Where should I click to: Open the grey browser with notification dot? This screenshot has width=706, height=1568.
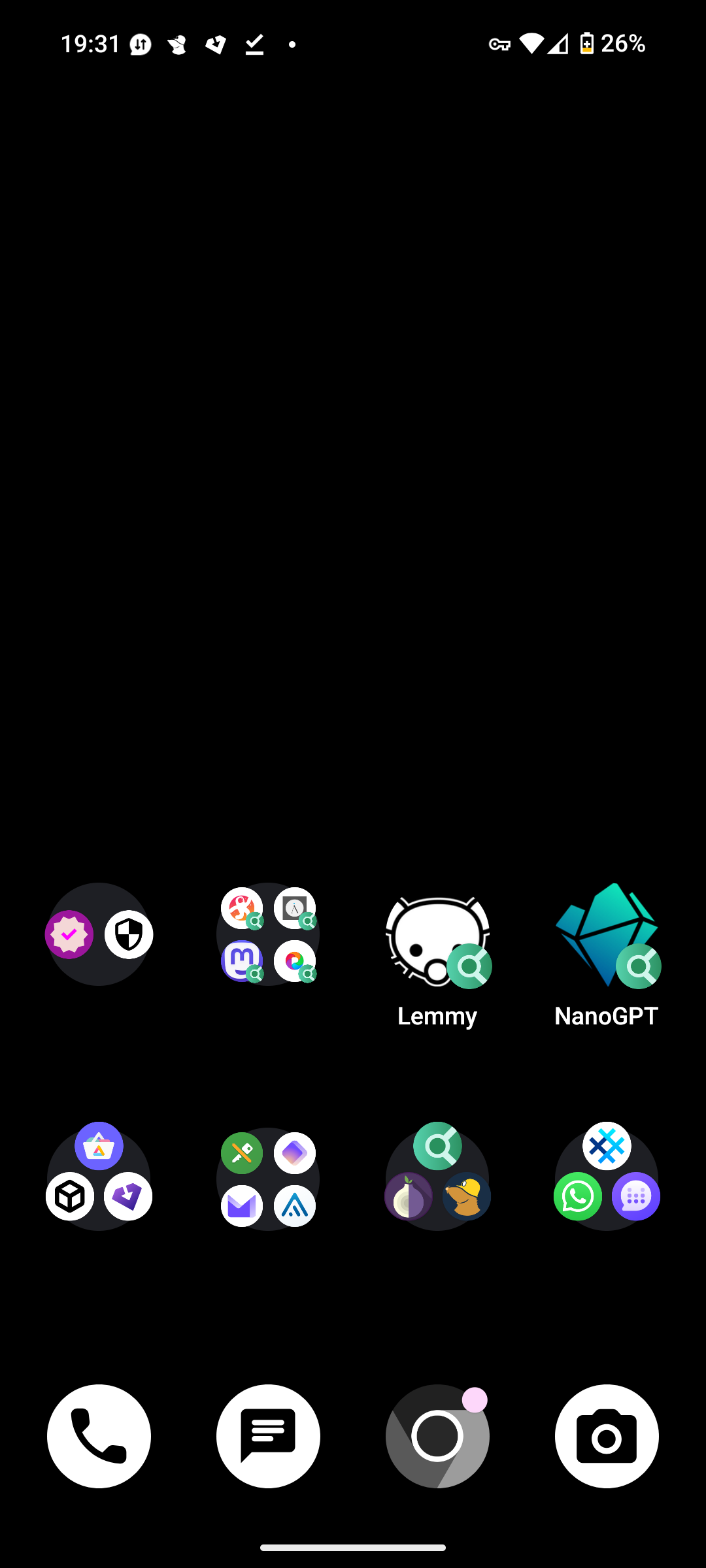tap(437, 1436)
